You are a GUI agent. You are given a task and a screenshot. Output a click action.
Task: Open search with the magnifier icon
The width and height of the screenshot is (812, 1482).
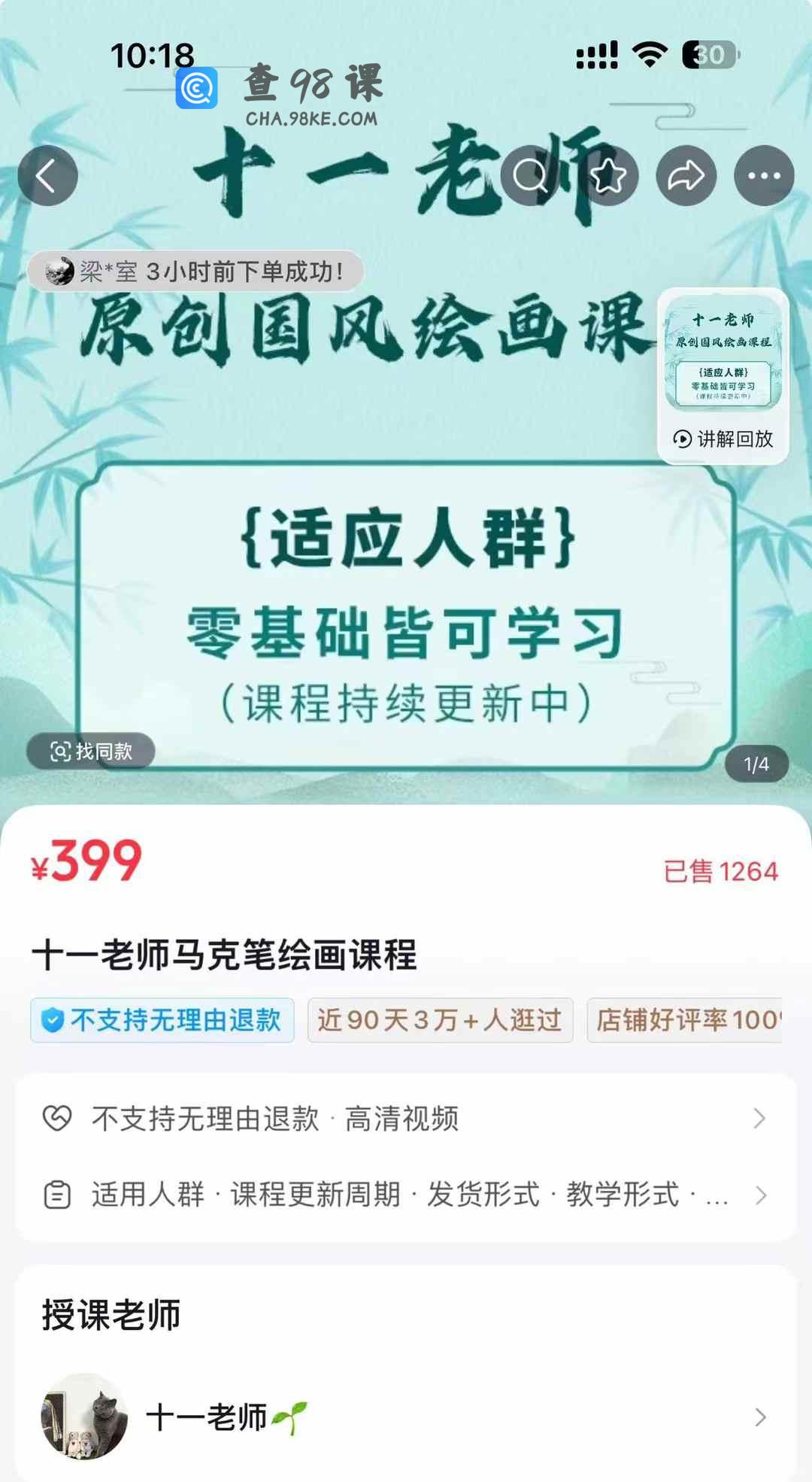530,176
